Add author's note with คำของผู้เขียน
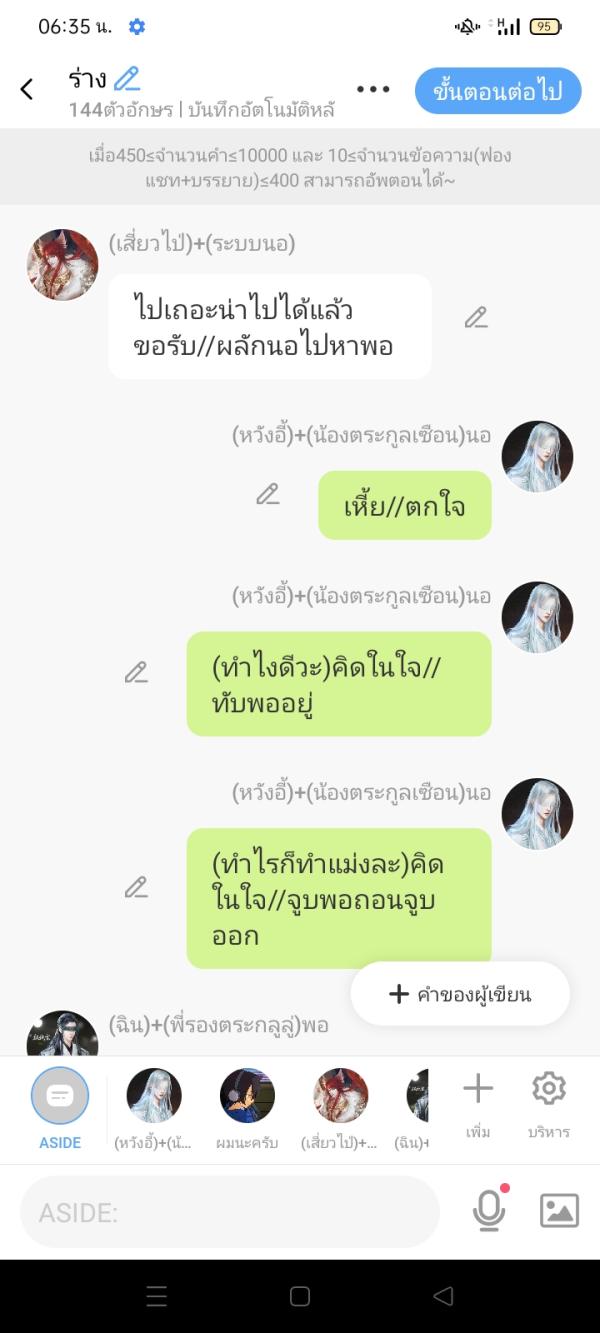The height and width of the screenshot is (1333, 600). [460, 994]
